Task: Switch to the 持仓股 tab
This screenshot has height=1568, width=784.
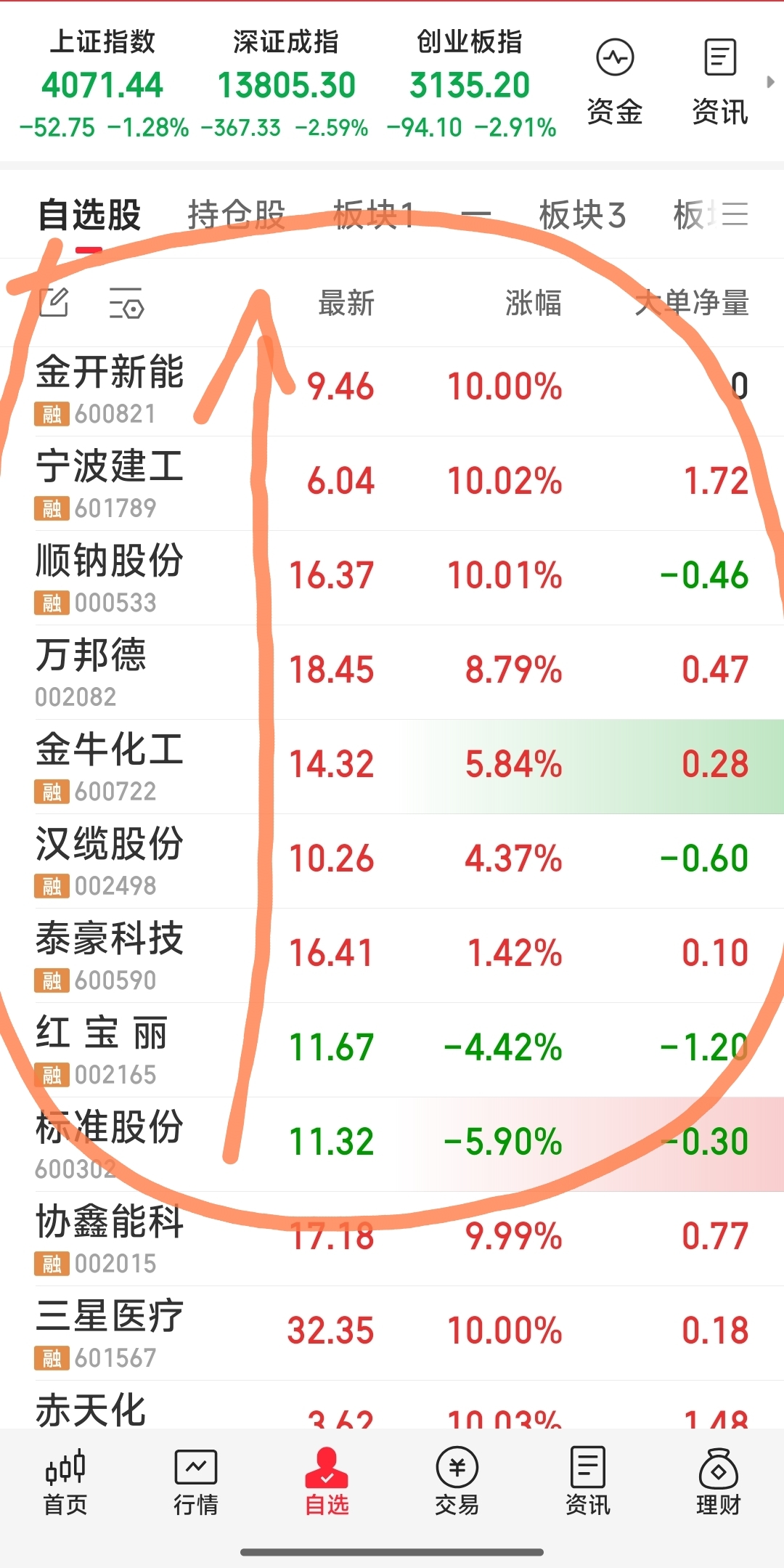Action: click(x=236, y=211)
